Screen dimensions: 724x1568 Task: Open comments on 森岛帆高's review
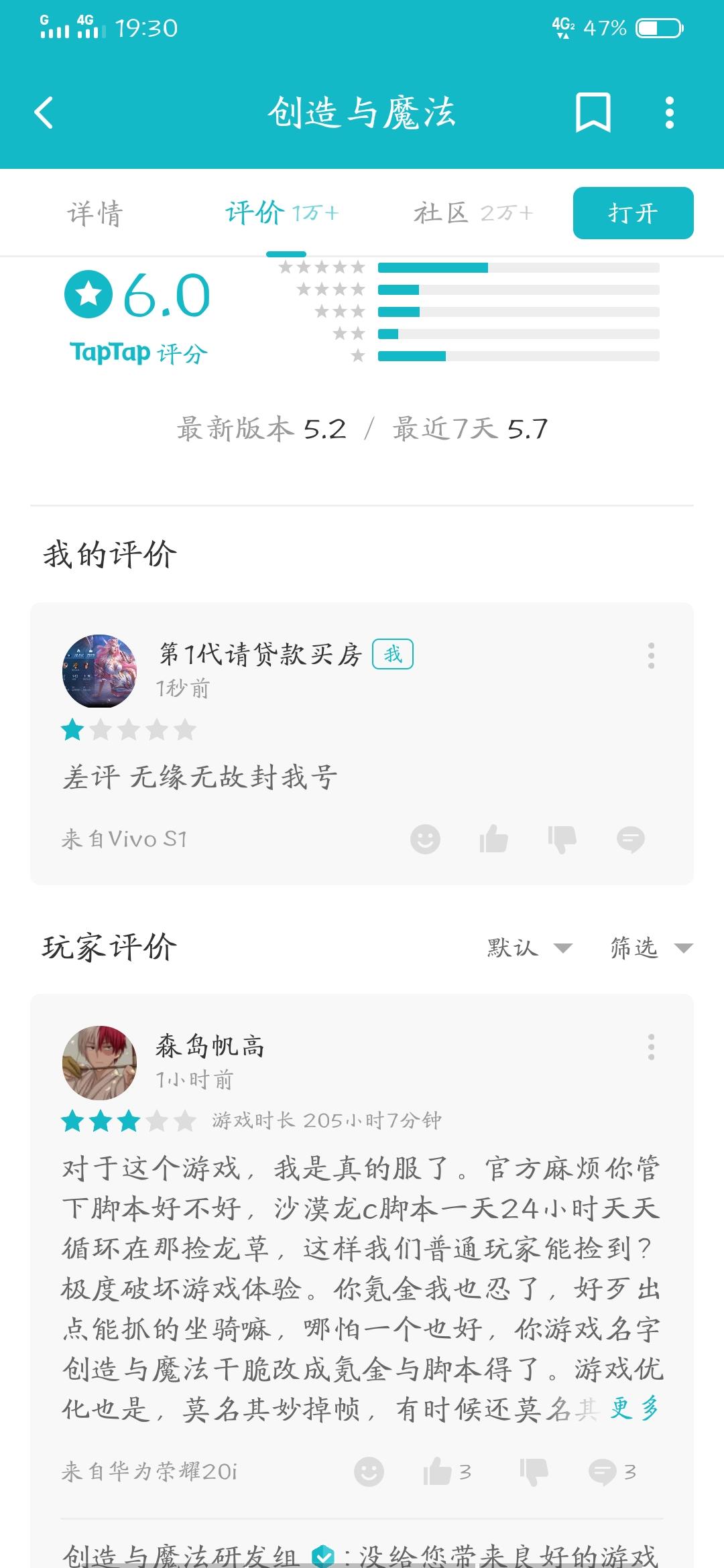point(611,1472)
